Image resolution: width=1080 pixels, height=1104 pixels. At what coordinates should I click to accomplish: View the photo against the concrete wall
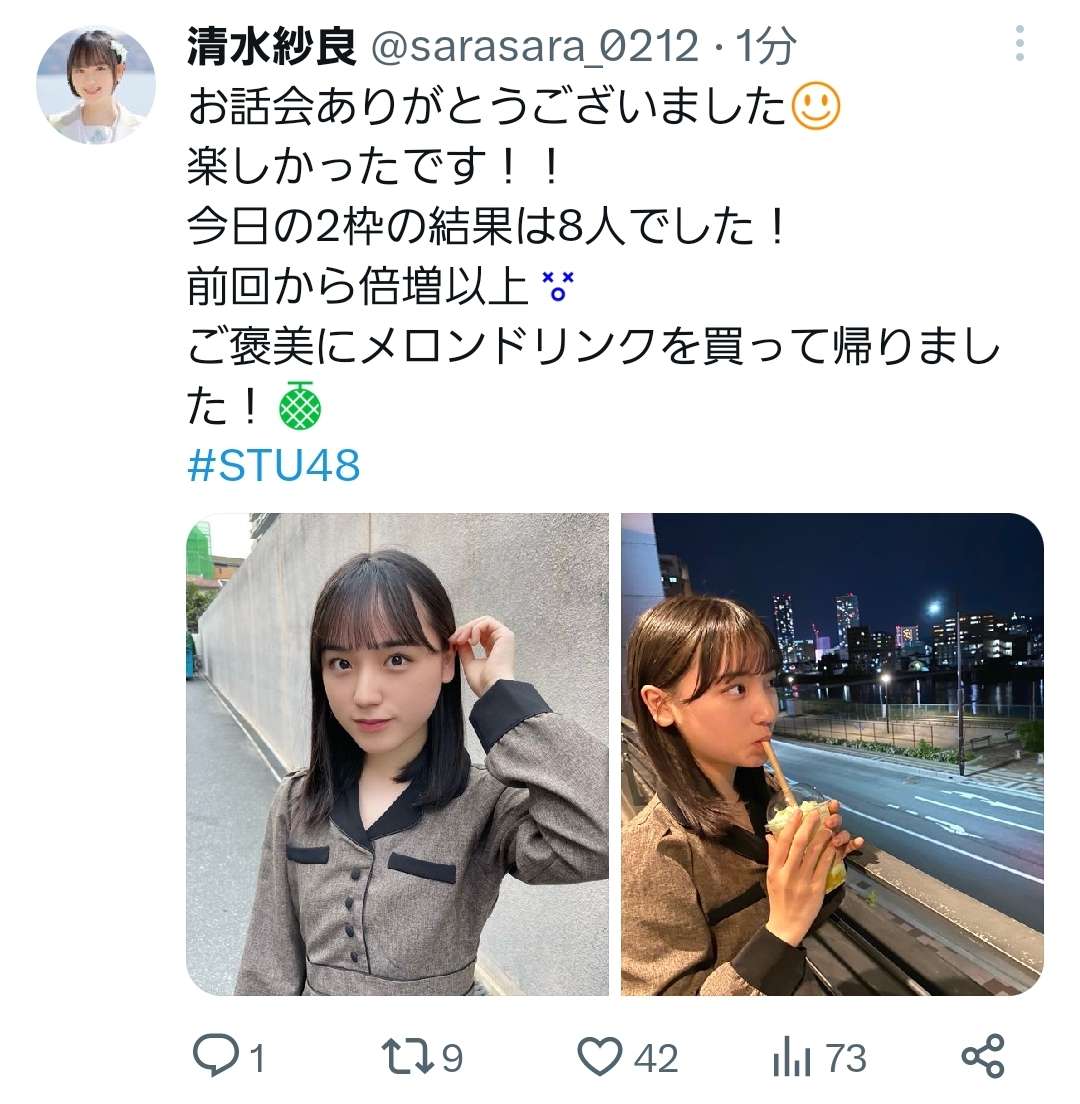[x=397, y=754]
